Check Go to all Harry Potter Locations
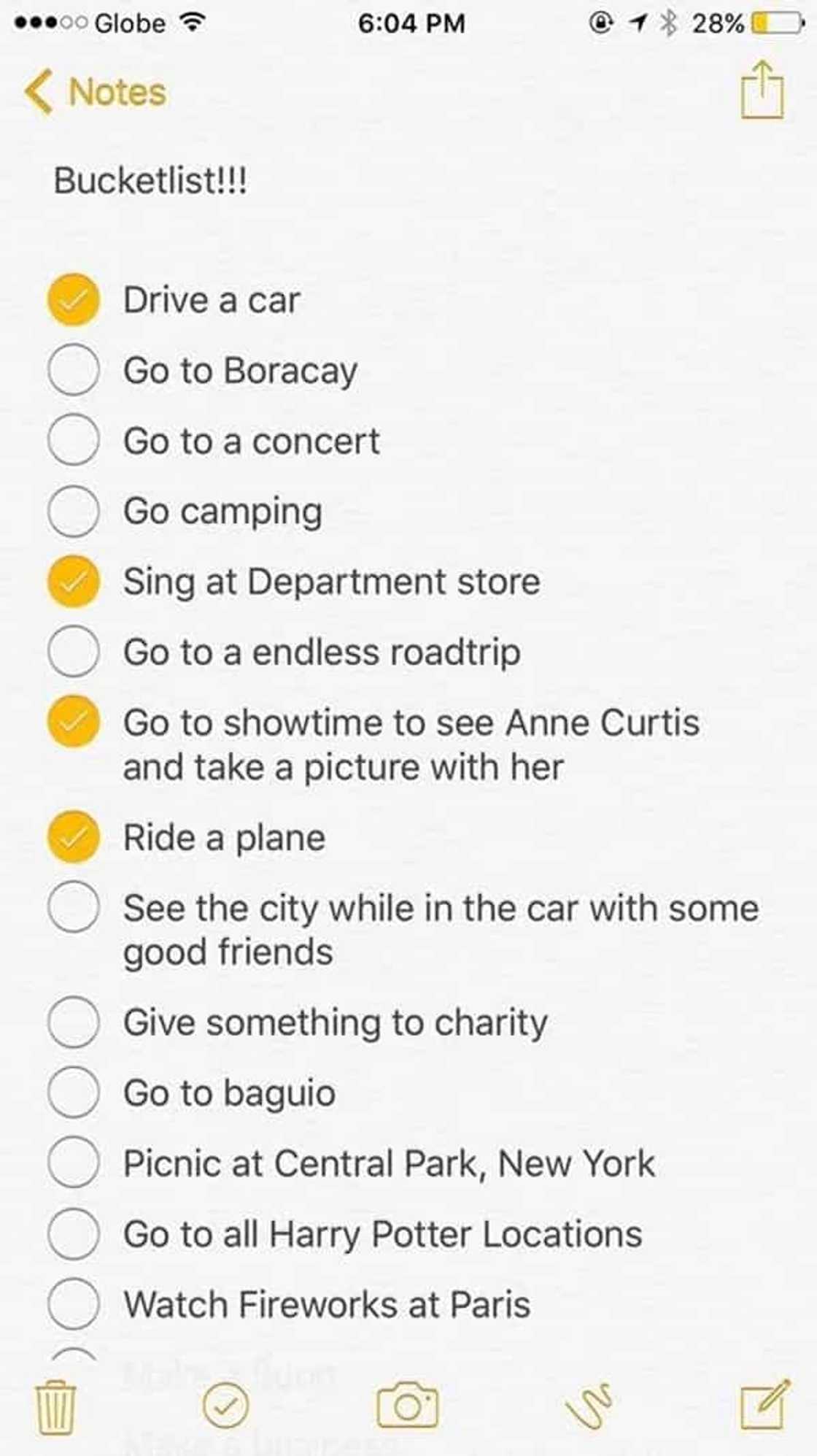 (x=74, y=1233)
